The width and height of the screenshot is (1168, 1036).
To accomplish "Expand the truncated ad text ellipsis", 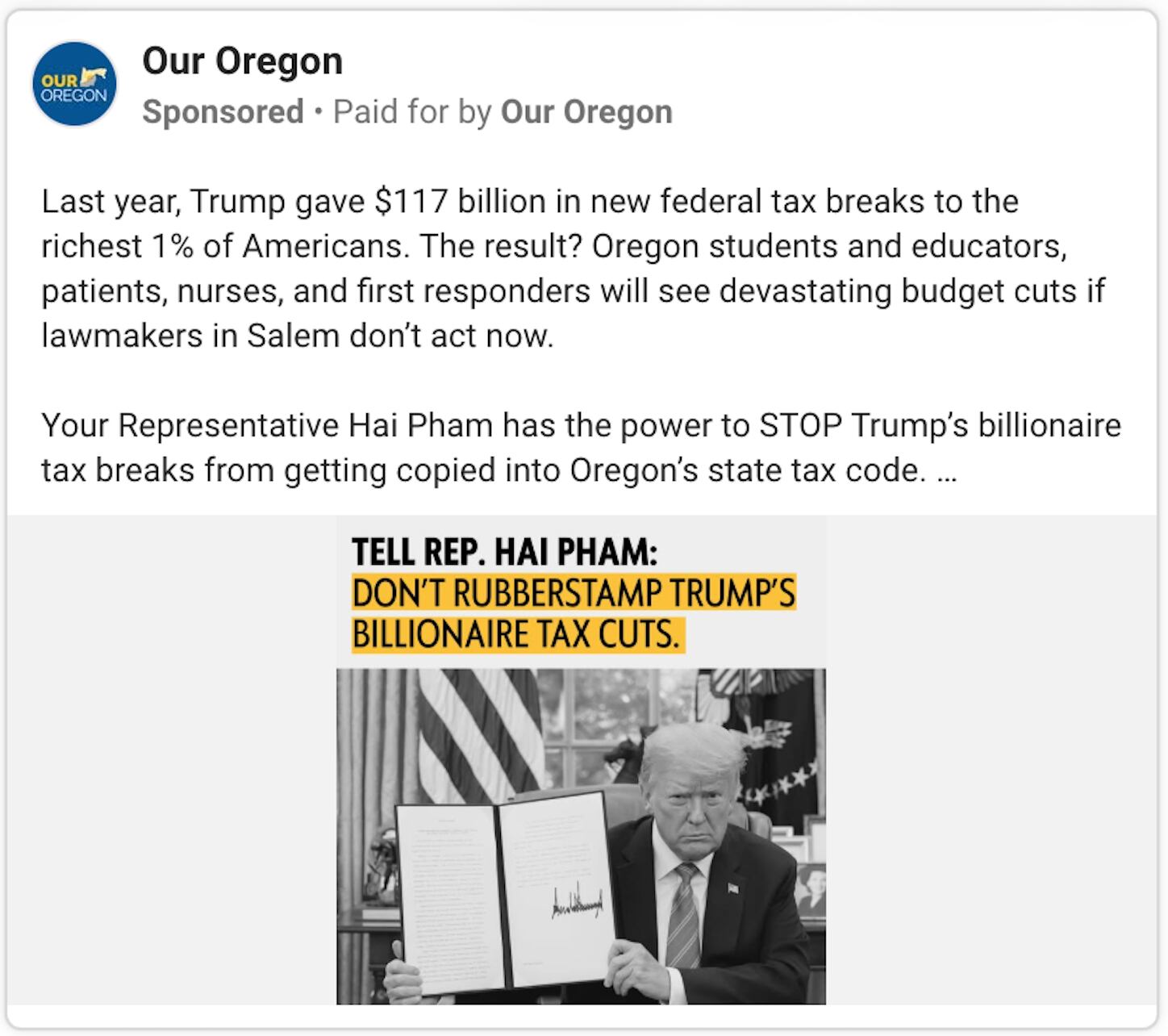I will coord(947,470).
